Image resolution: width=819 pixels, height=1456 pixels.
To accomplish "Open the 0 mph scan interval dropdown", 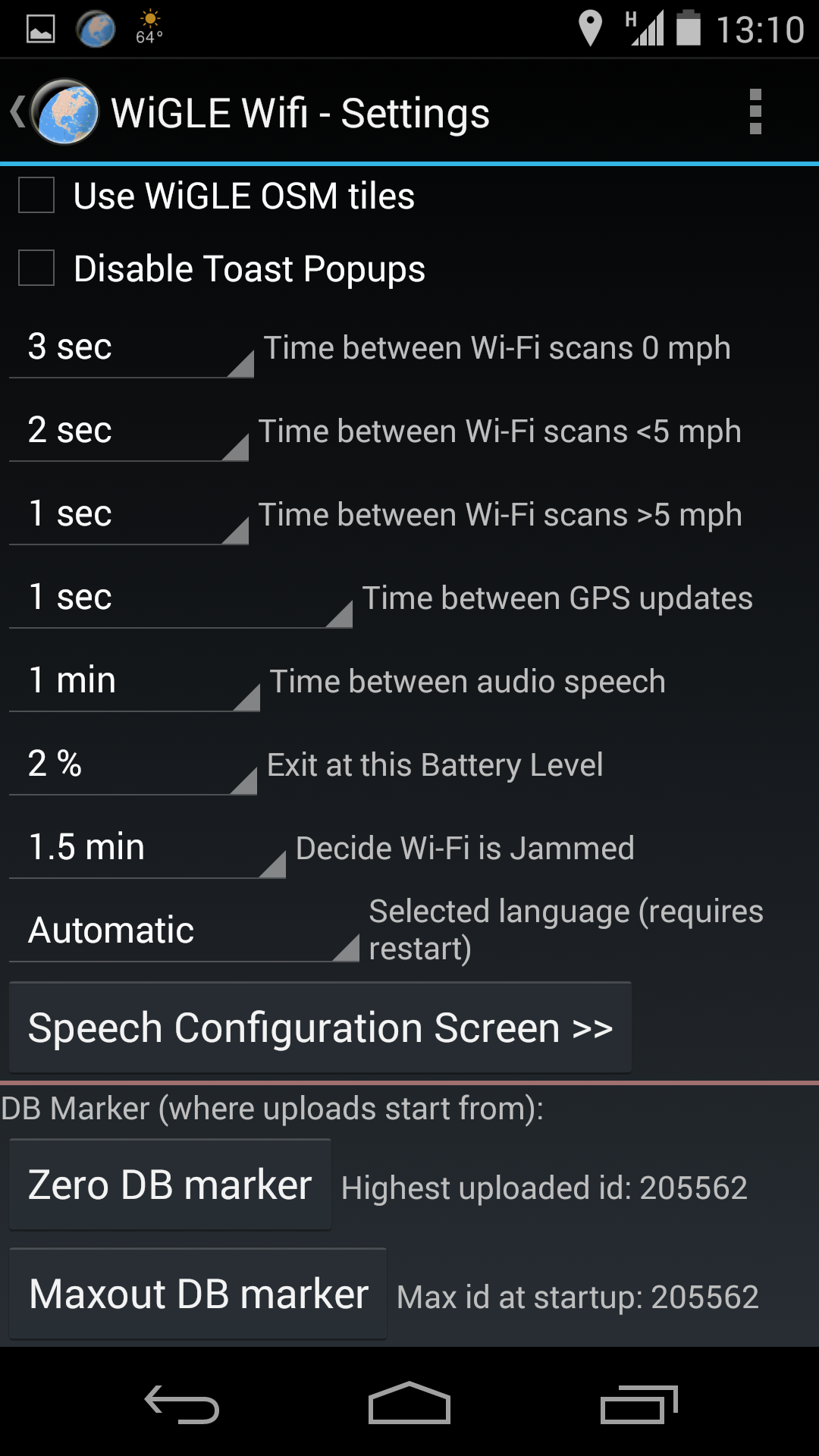I will 129,349.
